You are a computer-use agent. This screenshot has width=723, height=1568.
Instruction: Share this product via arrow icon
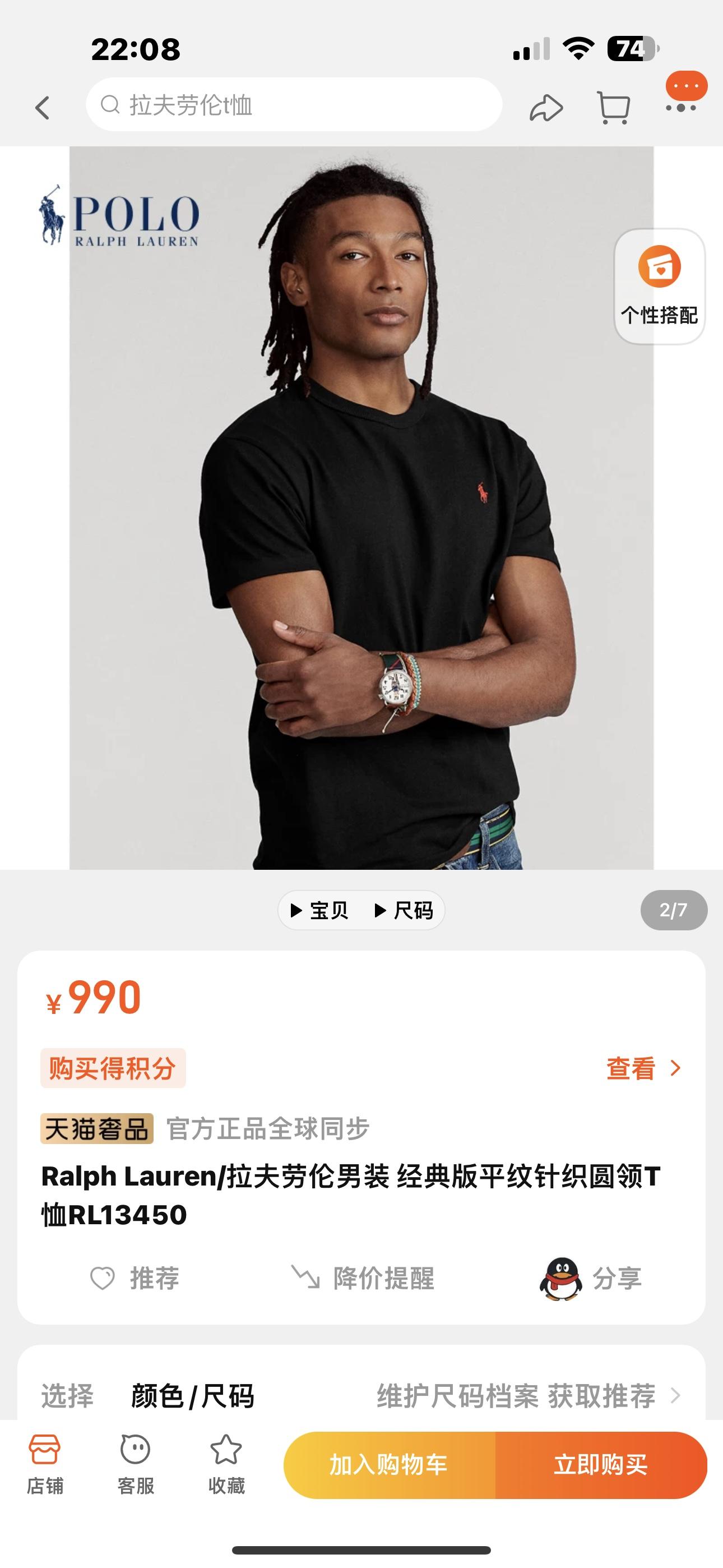tap(546, 108)
